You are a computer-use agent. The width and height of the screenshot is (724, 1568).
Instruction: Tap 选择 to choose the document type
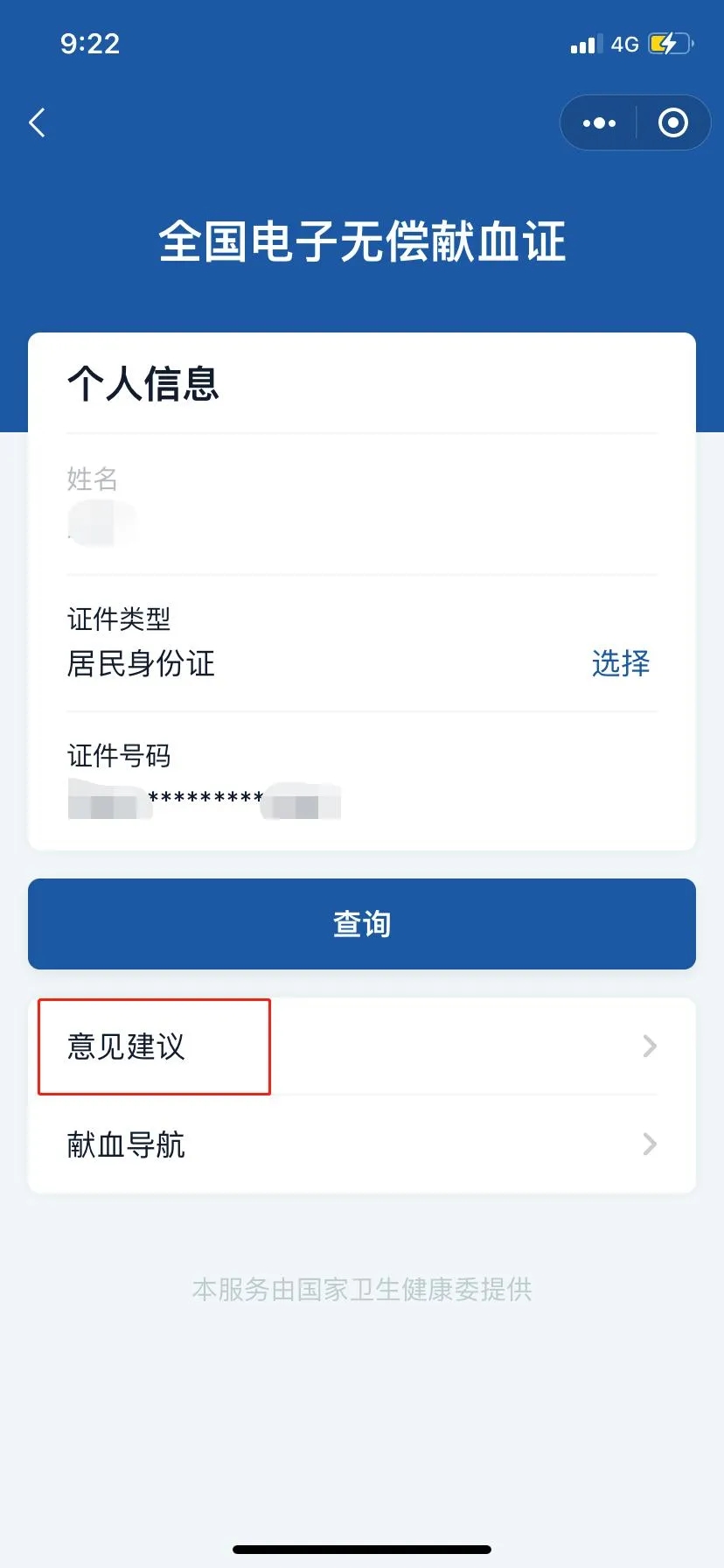coord(620,663)
